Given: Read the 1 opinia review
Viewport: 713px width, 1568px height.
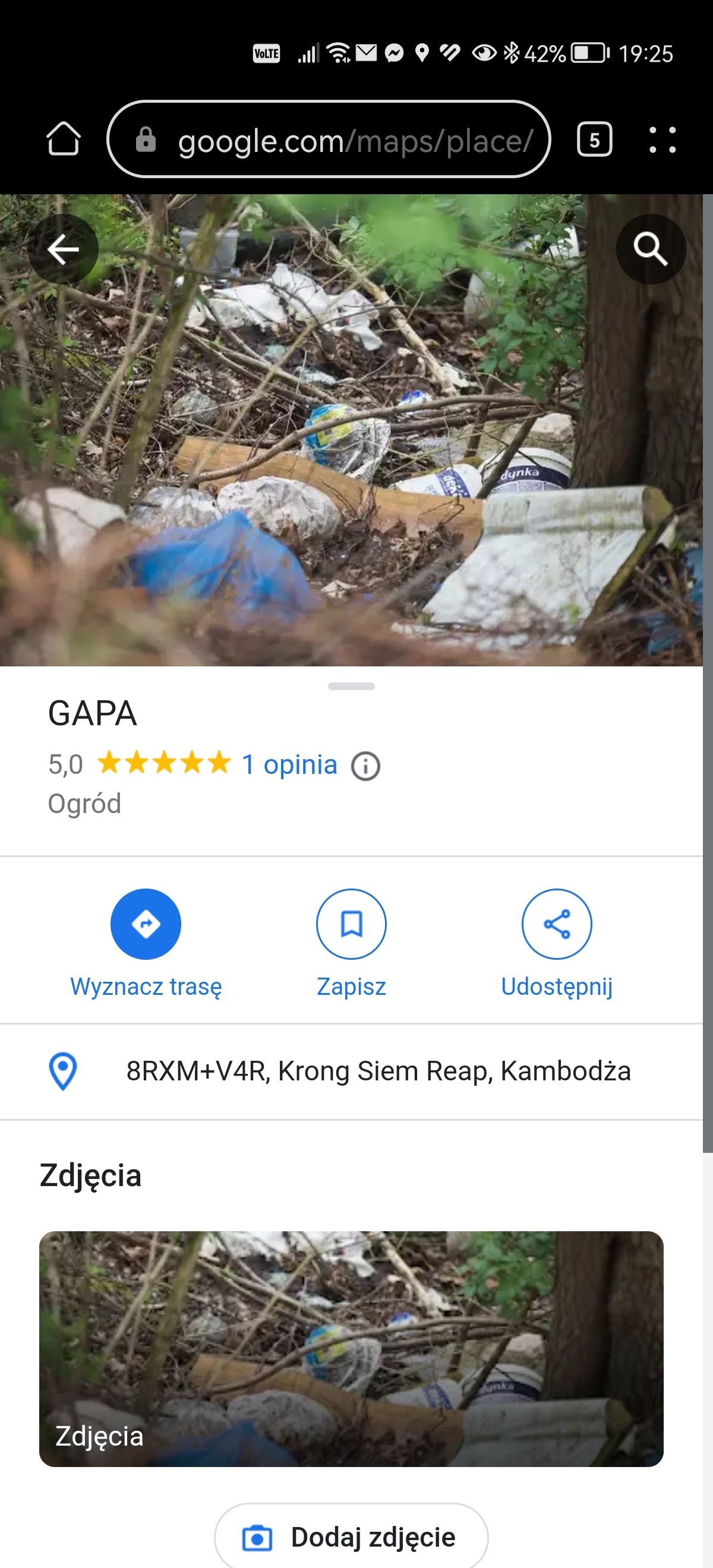Looking at the screenshot, I should click(x=289, y=764).
